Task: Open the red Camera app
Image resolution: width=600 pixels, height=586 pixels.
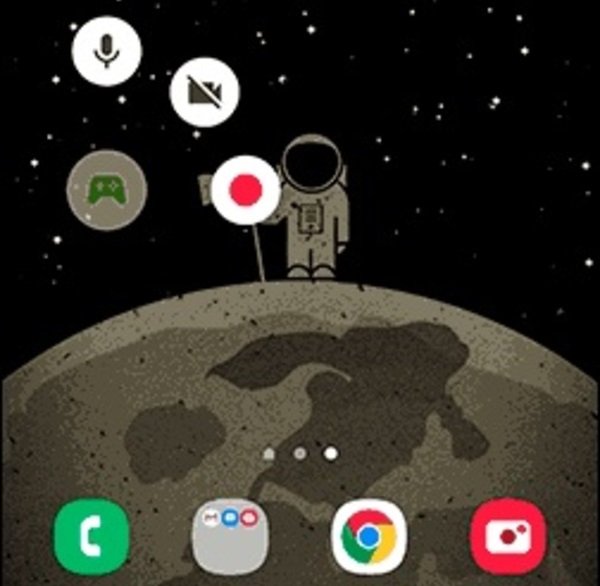Action: pos(508,536)
